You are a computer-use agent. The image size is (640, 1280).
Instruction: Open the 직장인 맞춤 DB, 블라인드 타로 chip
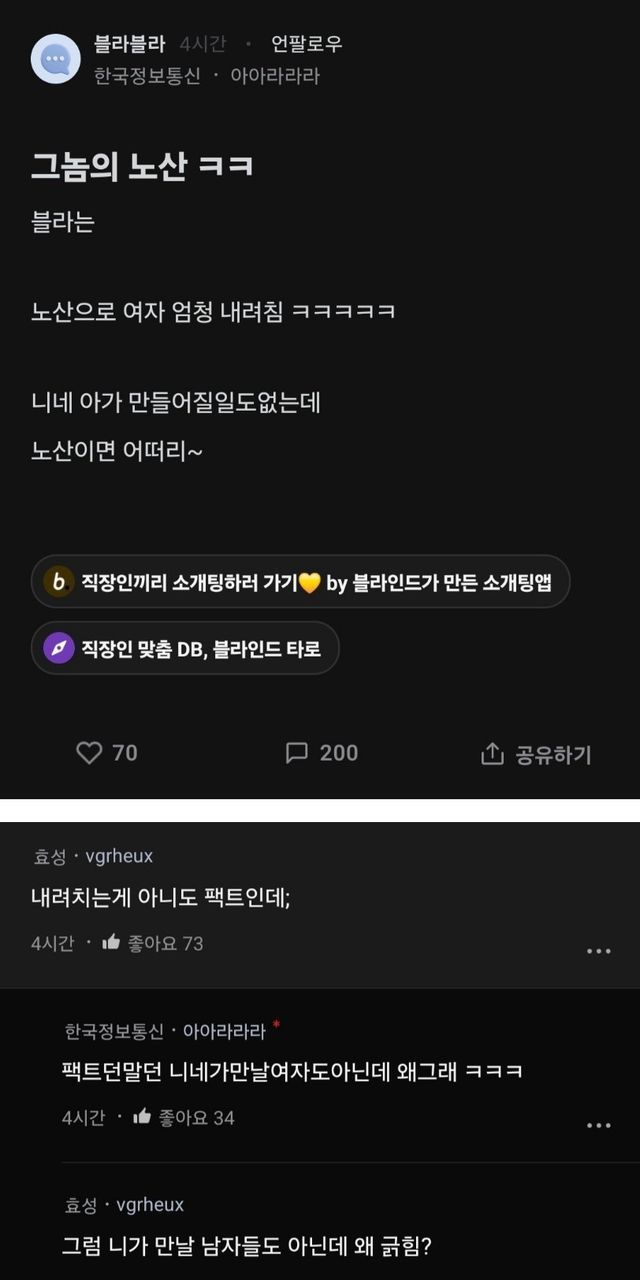[185, 648]
